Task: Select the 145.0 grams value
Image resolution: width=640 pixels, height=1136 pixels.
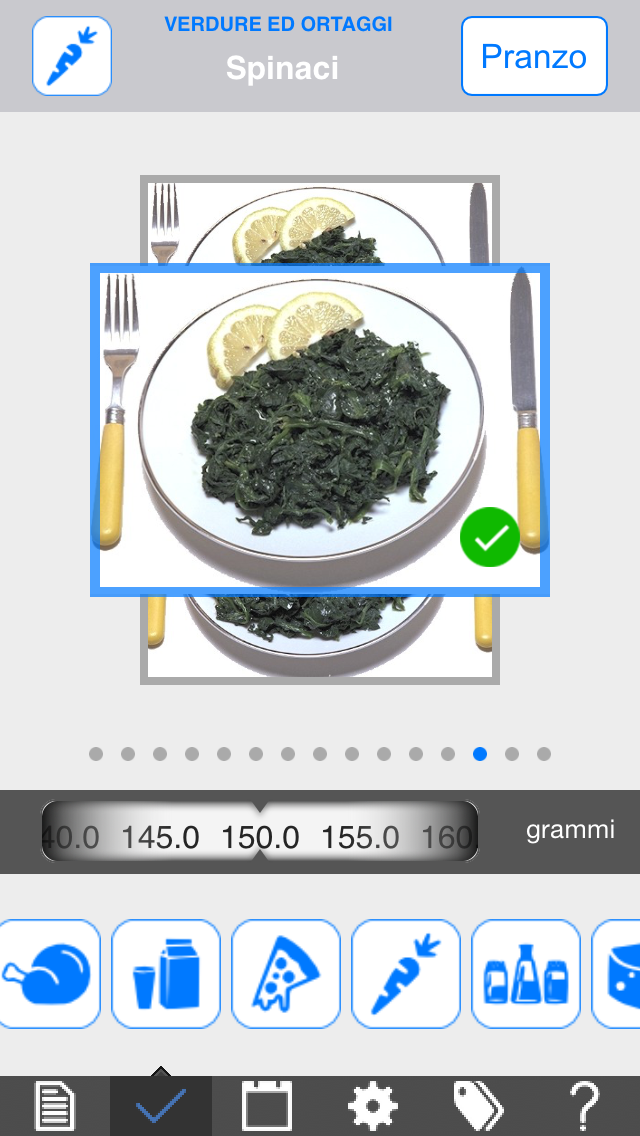Action: point(160,838)
